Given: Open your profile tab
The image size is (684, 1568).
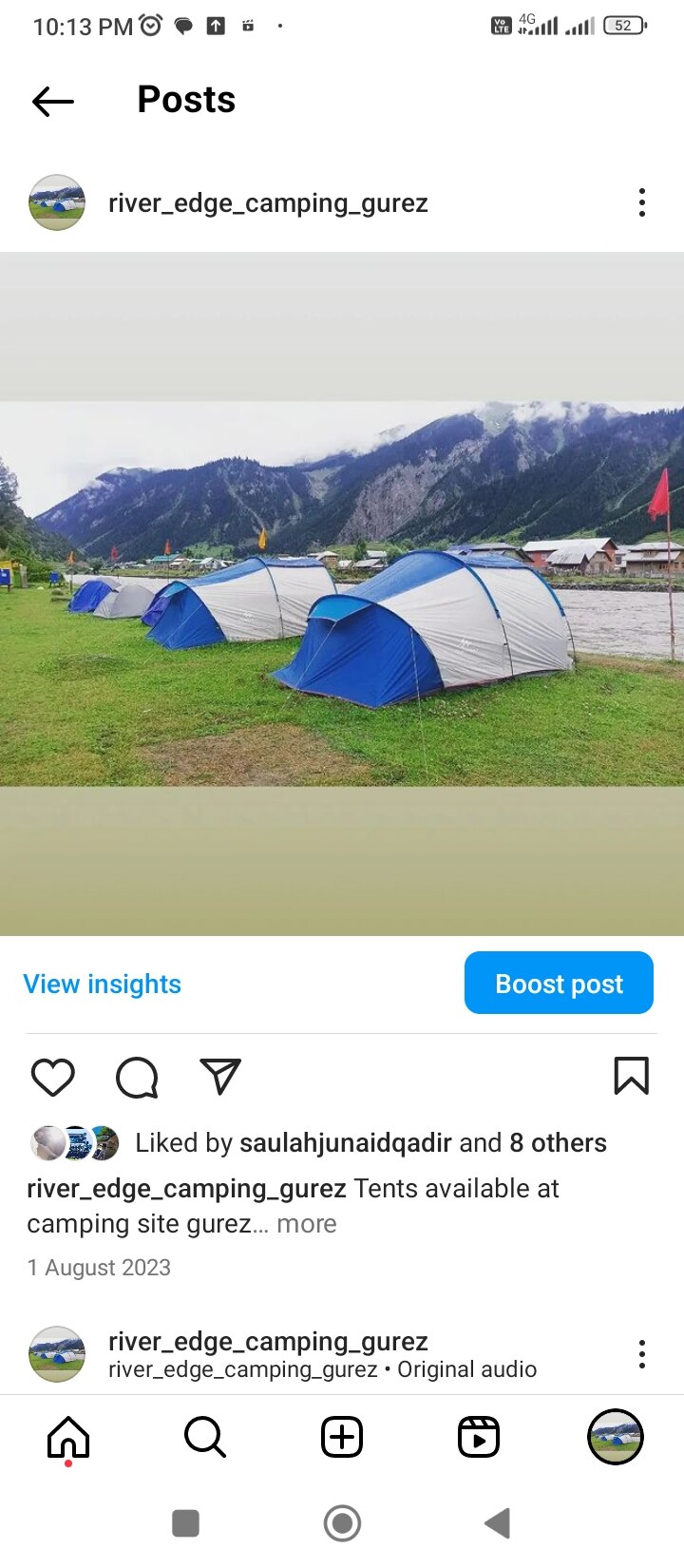Looking at the screenshot, I should (616, 1437).
